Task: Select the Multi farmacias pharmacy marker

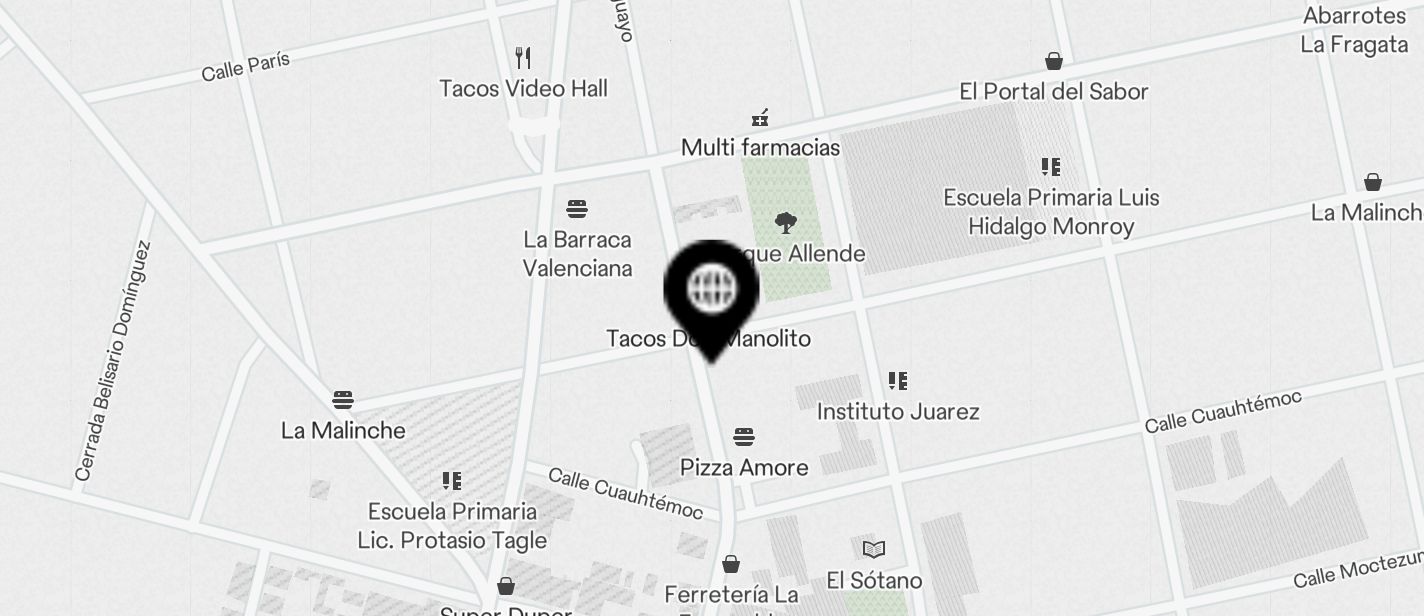Action: pos(760,119)
